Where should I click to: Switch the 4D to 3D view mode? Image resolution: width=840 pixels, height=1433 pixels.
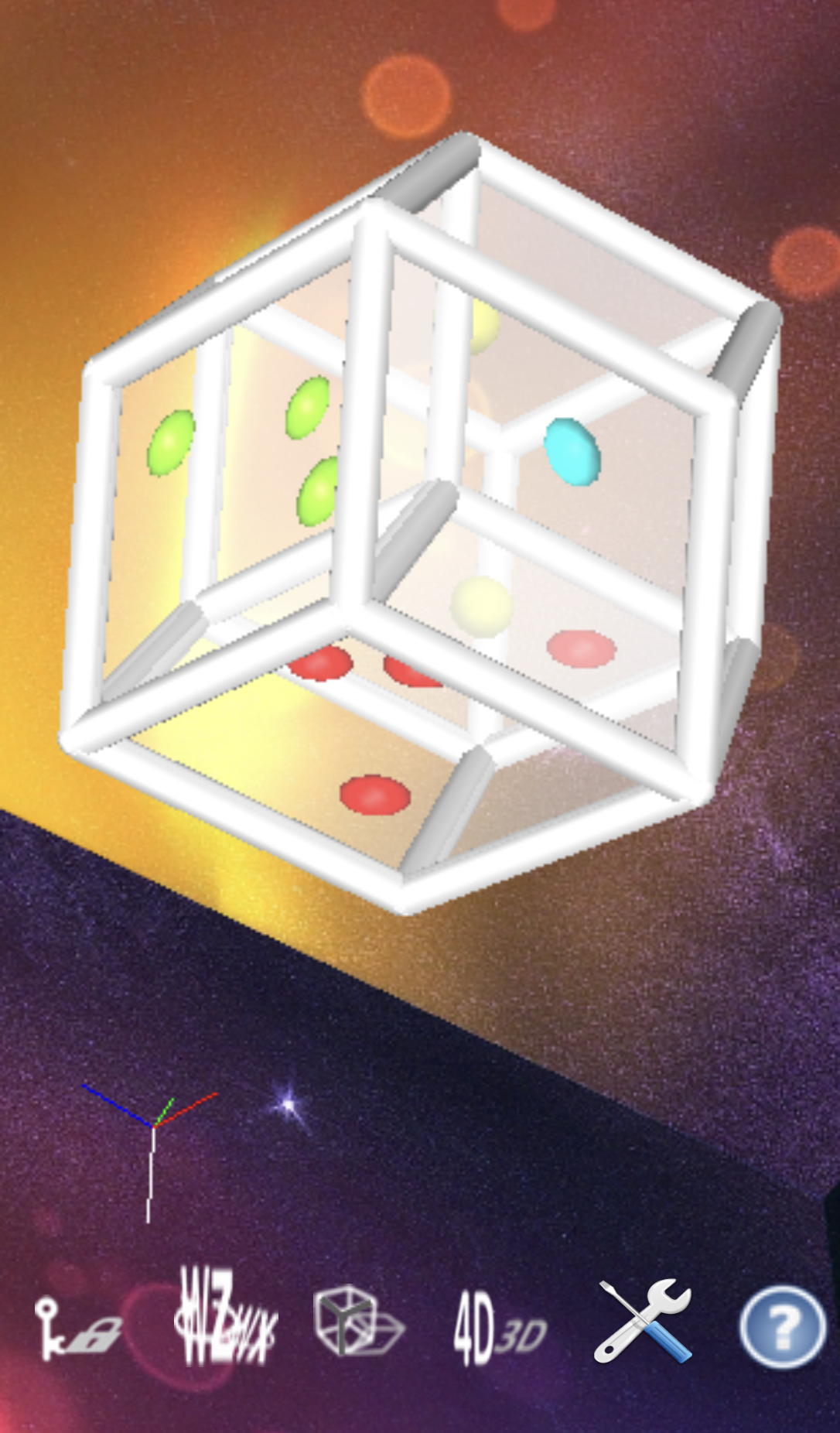pyautogui.click(x=500, y=1328)
